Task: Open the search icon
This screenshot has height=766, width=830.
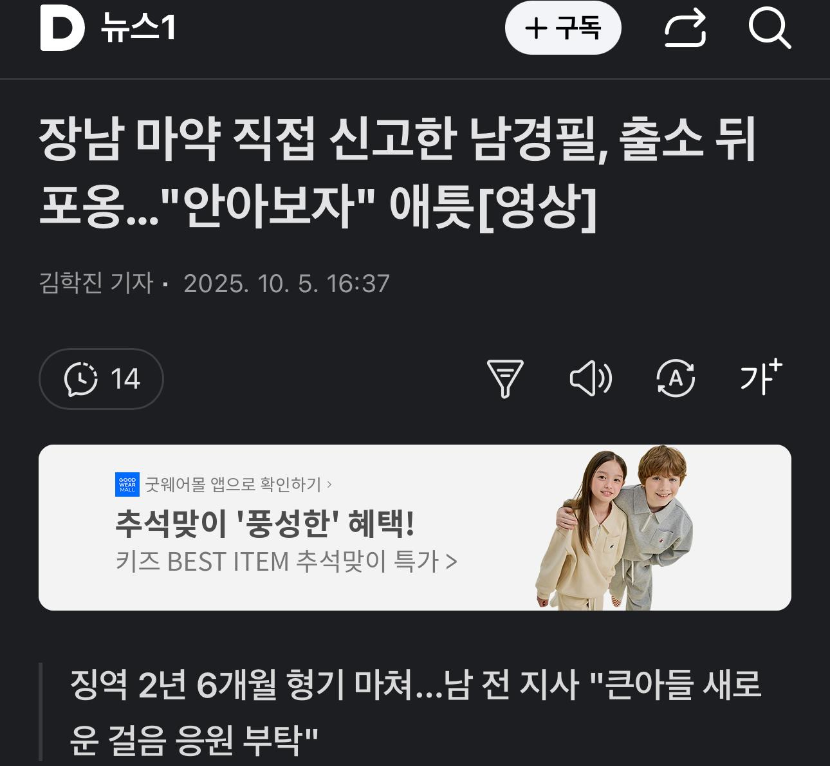Action: pos(769,28)
